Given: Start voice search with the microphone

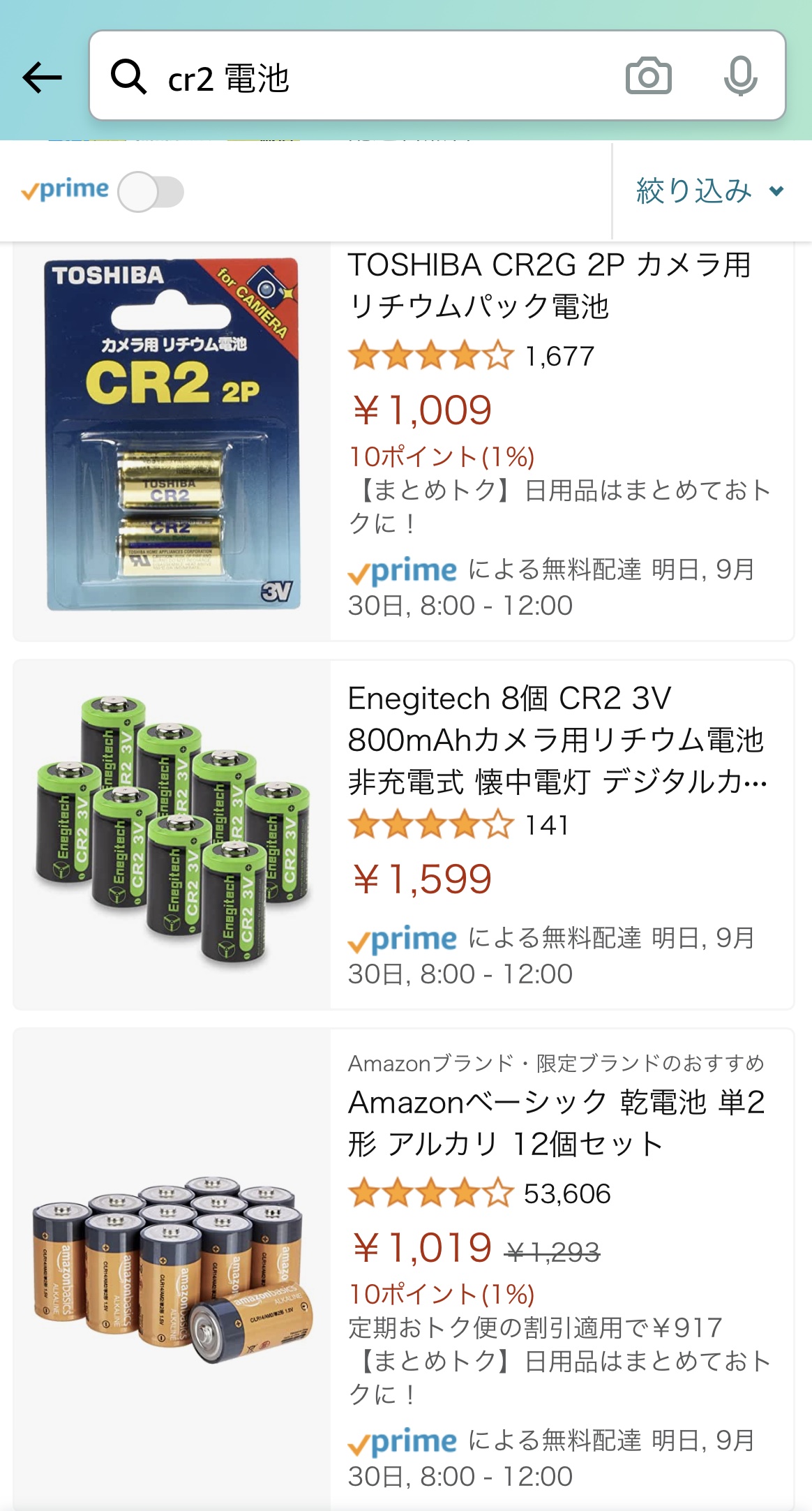Looking at the screenshot, I should (x=740, y=76).
